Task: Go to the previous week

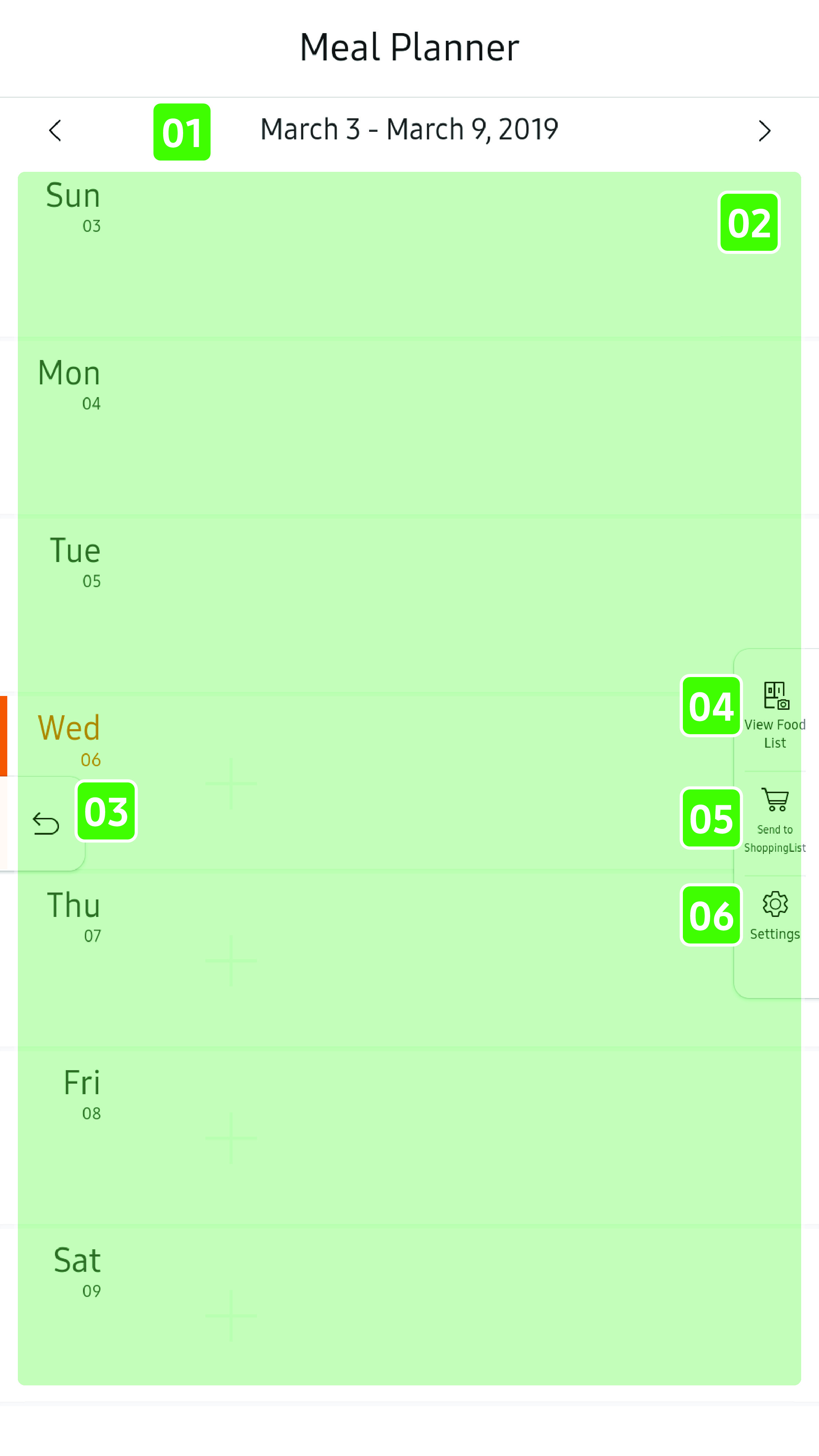Action: tap(55, 131)
